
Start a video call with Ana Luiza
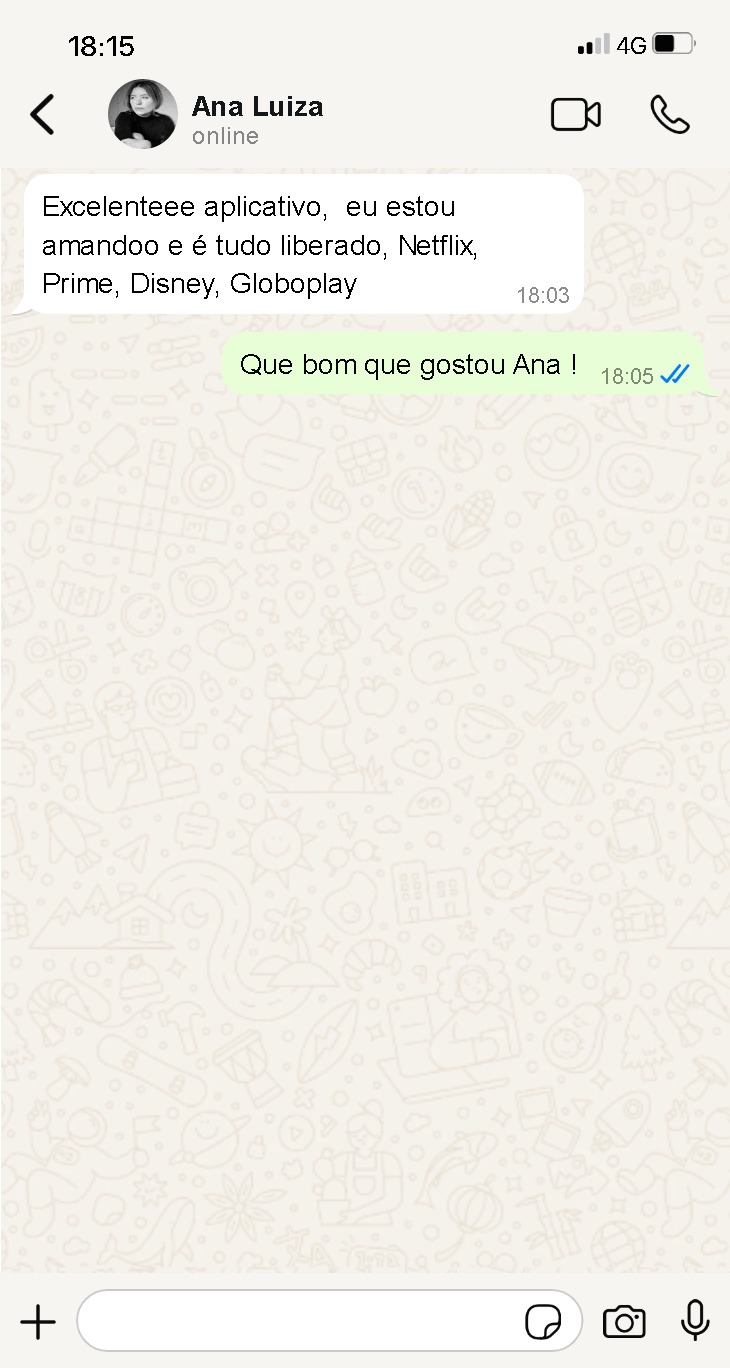coord(576,115)
